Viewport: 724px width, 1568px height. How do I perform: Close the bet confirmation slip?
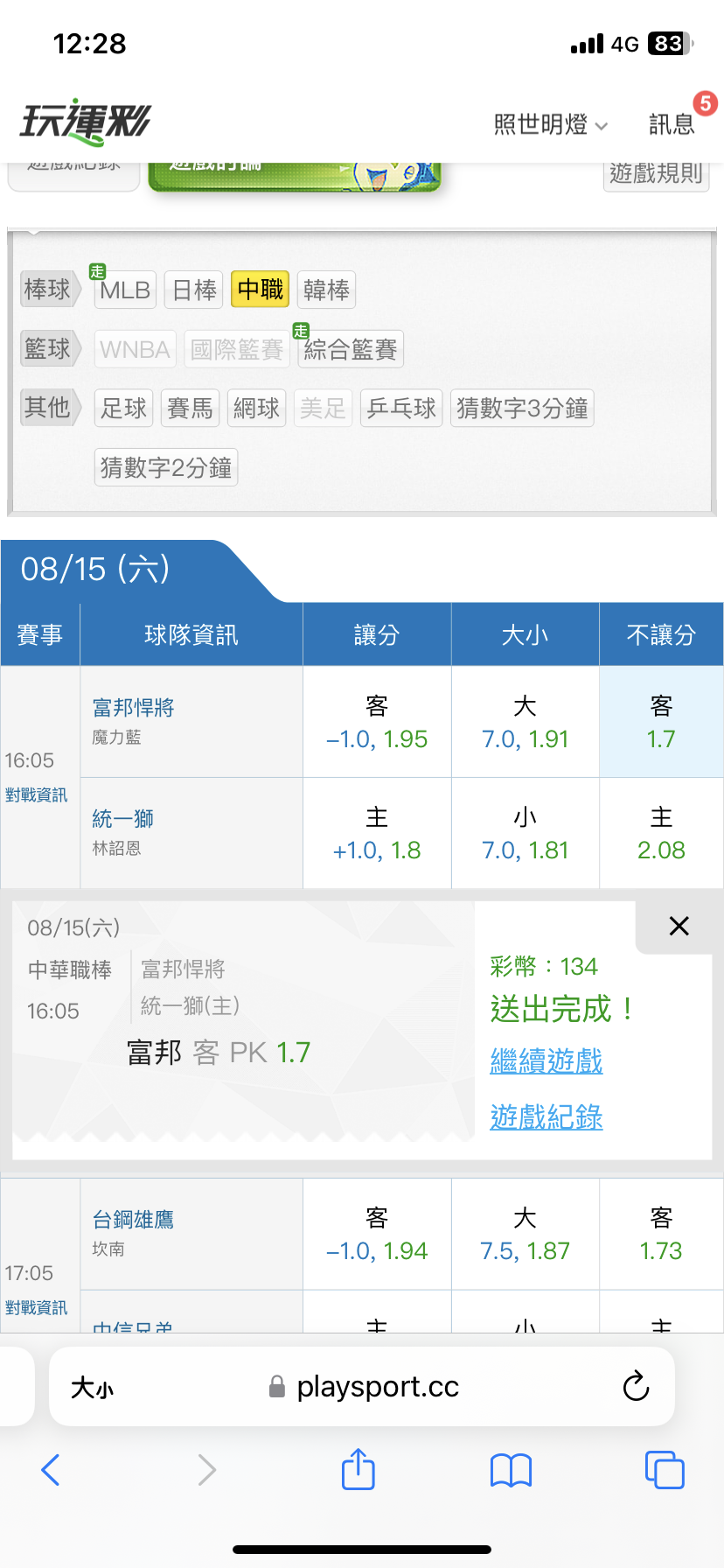pos(679,926)
